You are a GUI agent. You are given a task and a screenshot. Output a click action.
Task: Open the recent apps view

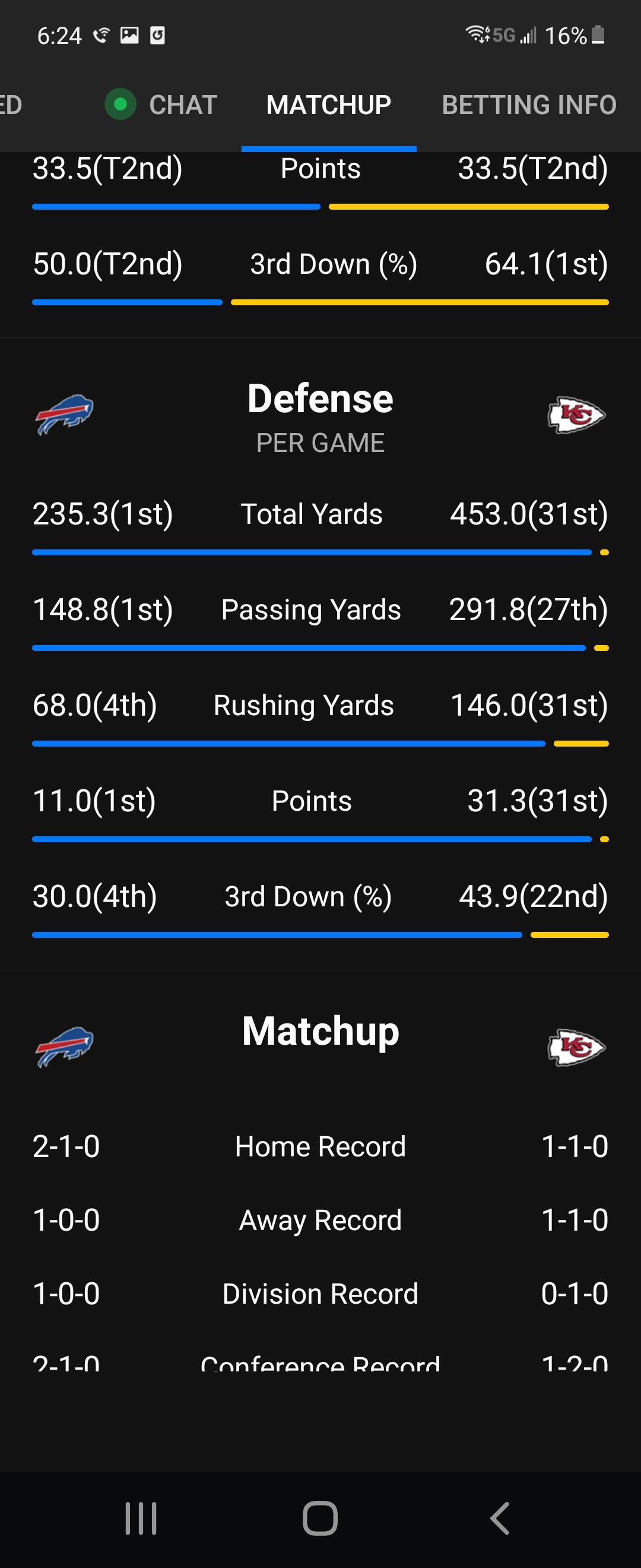(141, 1518)
